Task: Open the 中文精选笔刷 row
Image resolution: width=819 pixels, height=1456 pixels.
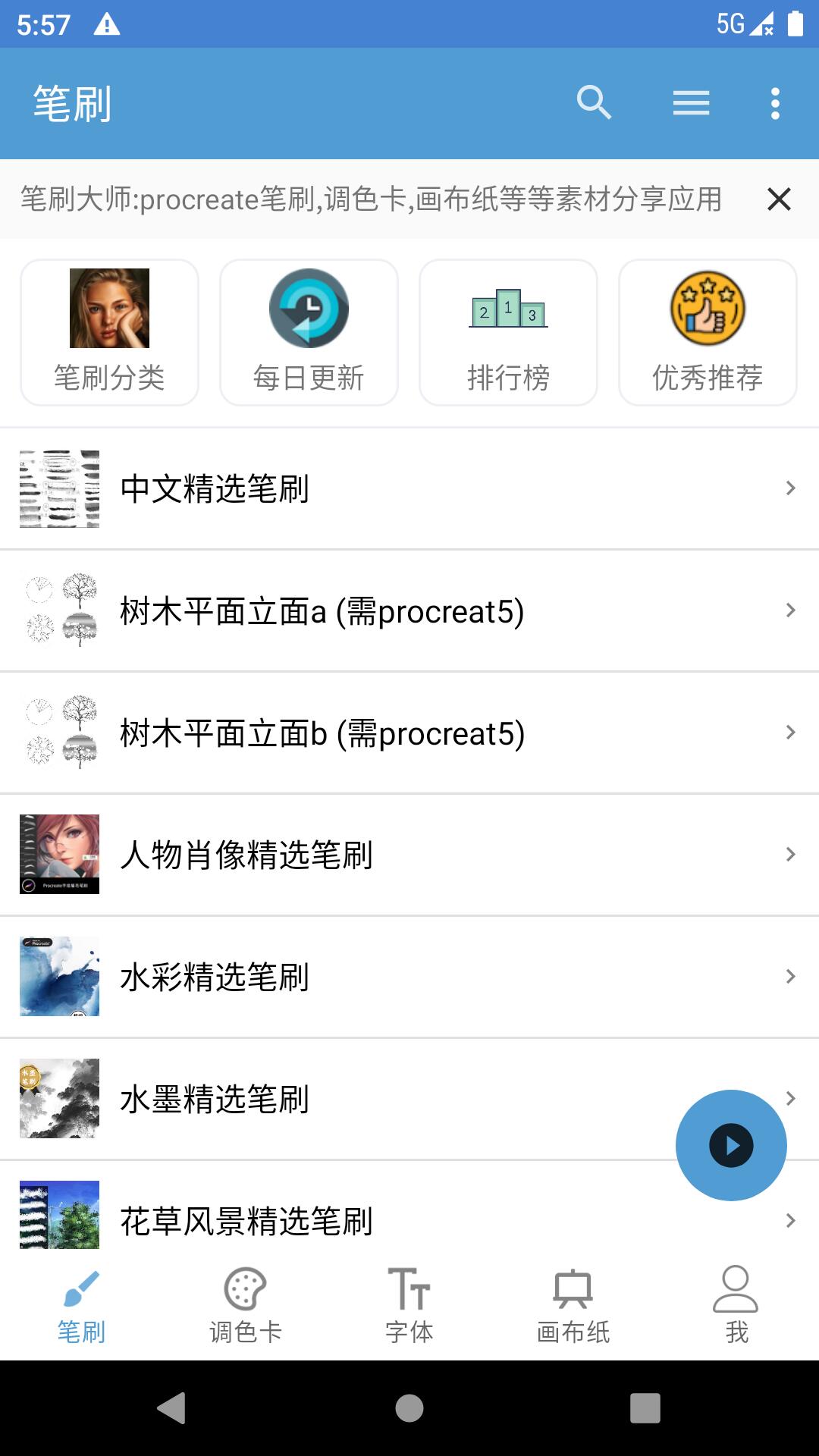Action: pyautogui.click(x=409, y=488)
